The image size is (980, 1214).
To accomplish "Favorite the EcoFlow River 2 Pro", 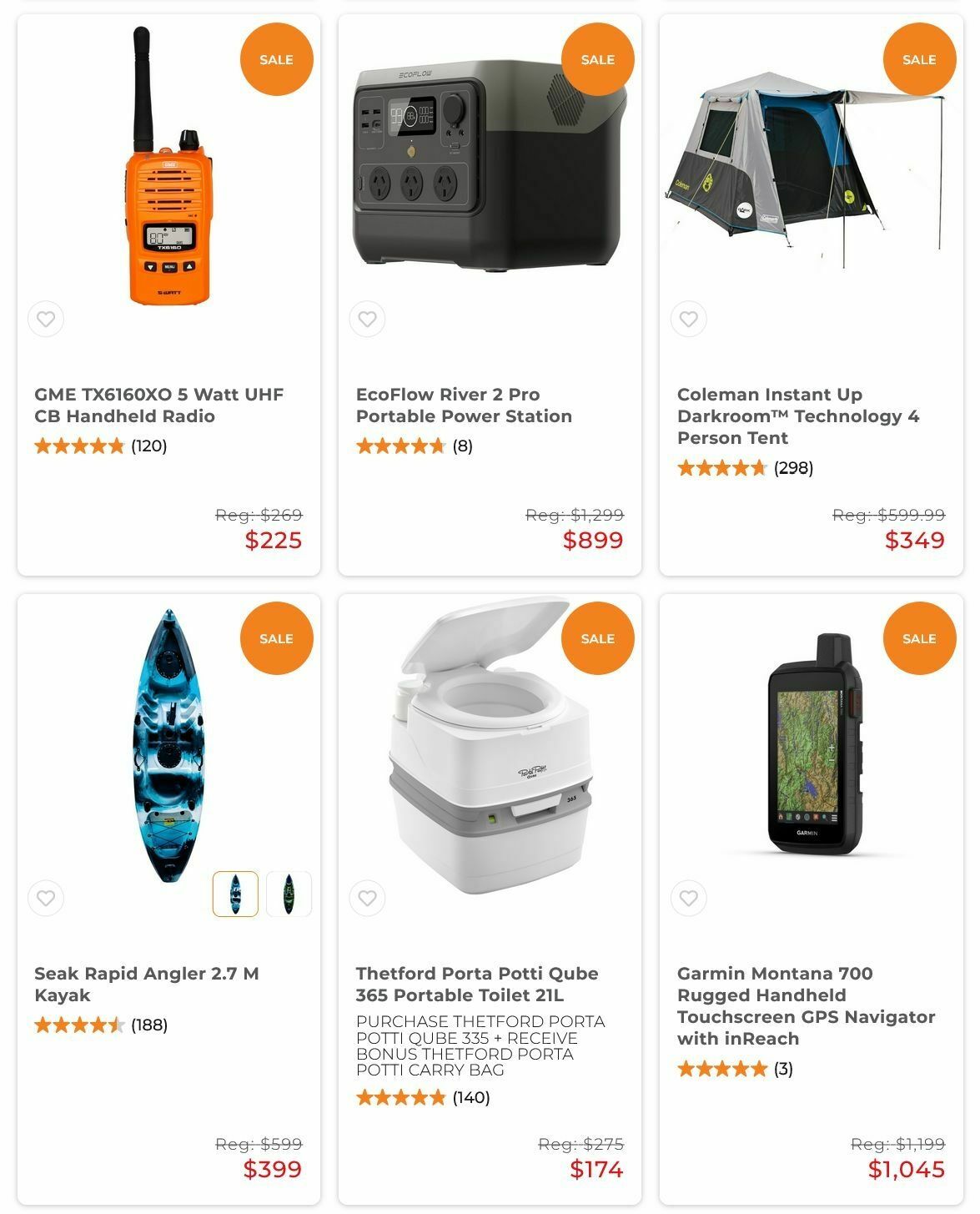I will coord(367,319).
